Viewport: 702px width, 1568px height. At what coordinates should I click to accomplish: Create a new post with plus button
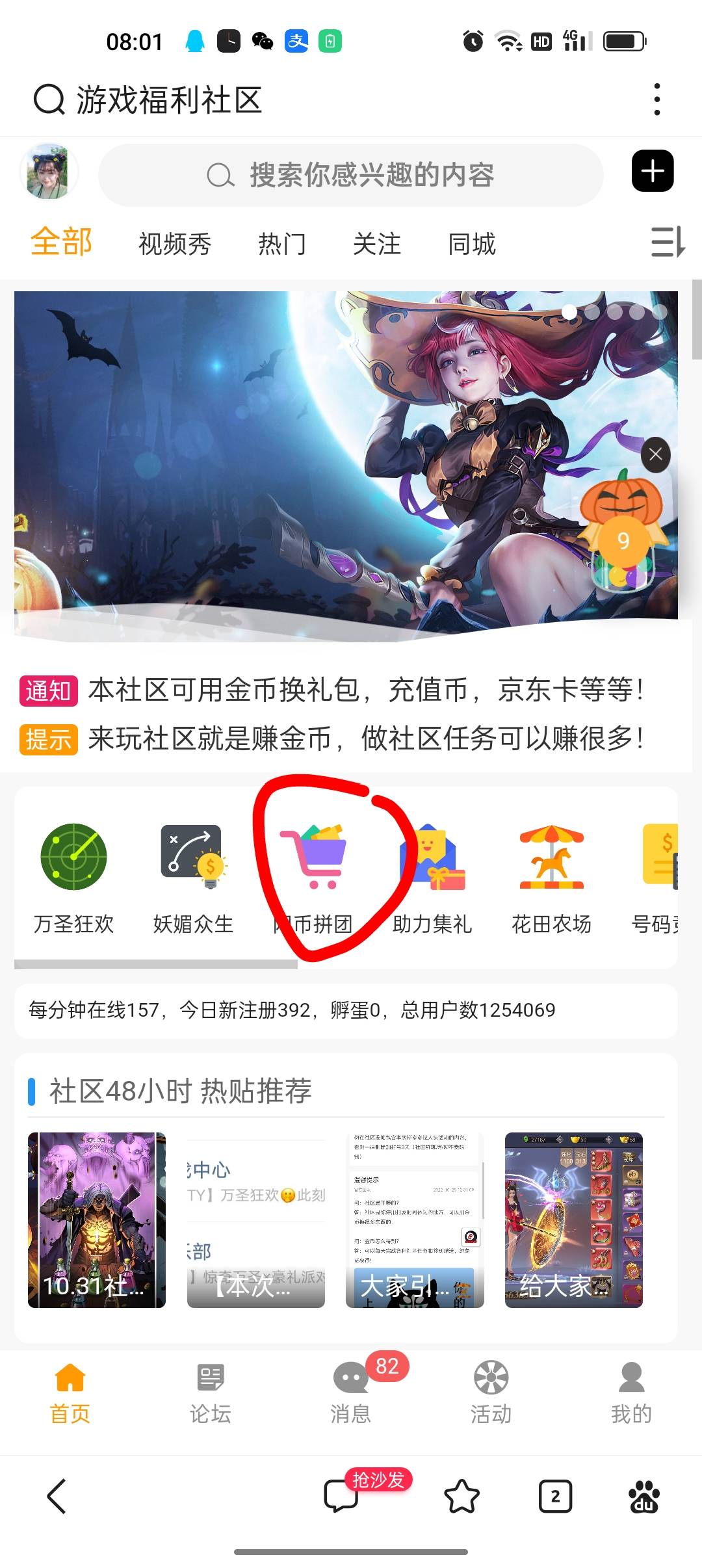[x=653, y=171]
